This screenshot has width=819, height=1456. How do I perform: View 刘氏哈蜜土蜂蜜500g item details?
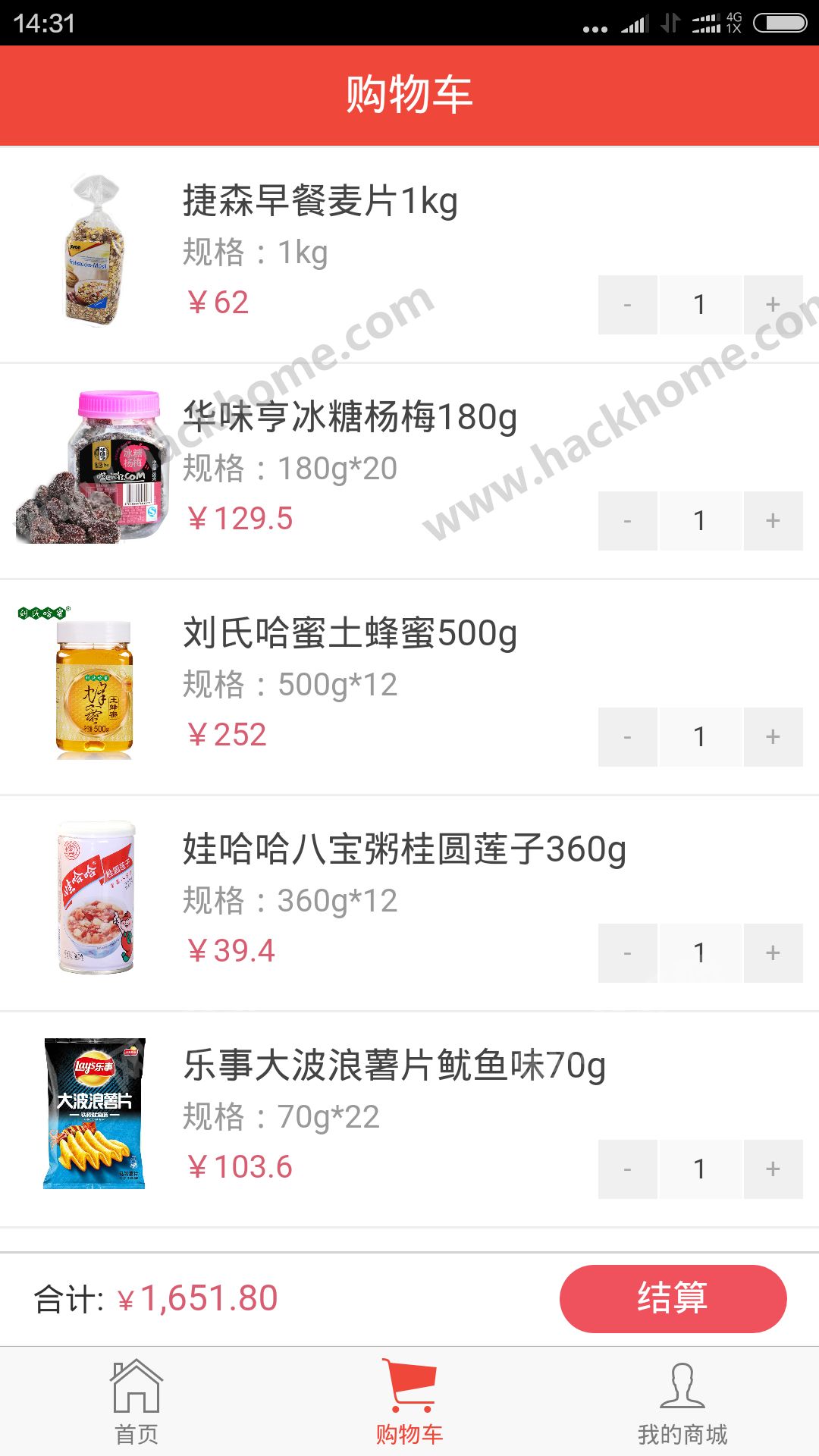(x=350, y=634)
